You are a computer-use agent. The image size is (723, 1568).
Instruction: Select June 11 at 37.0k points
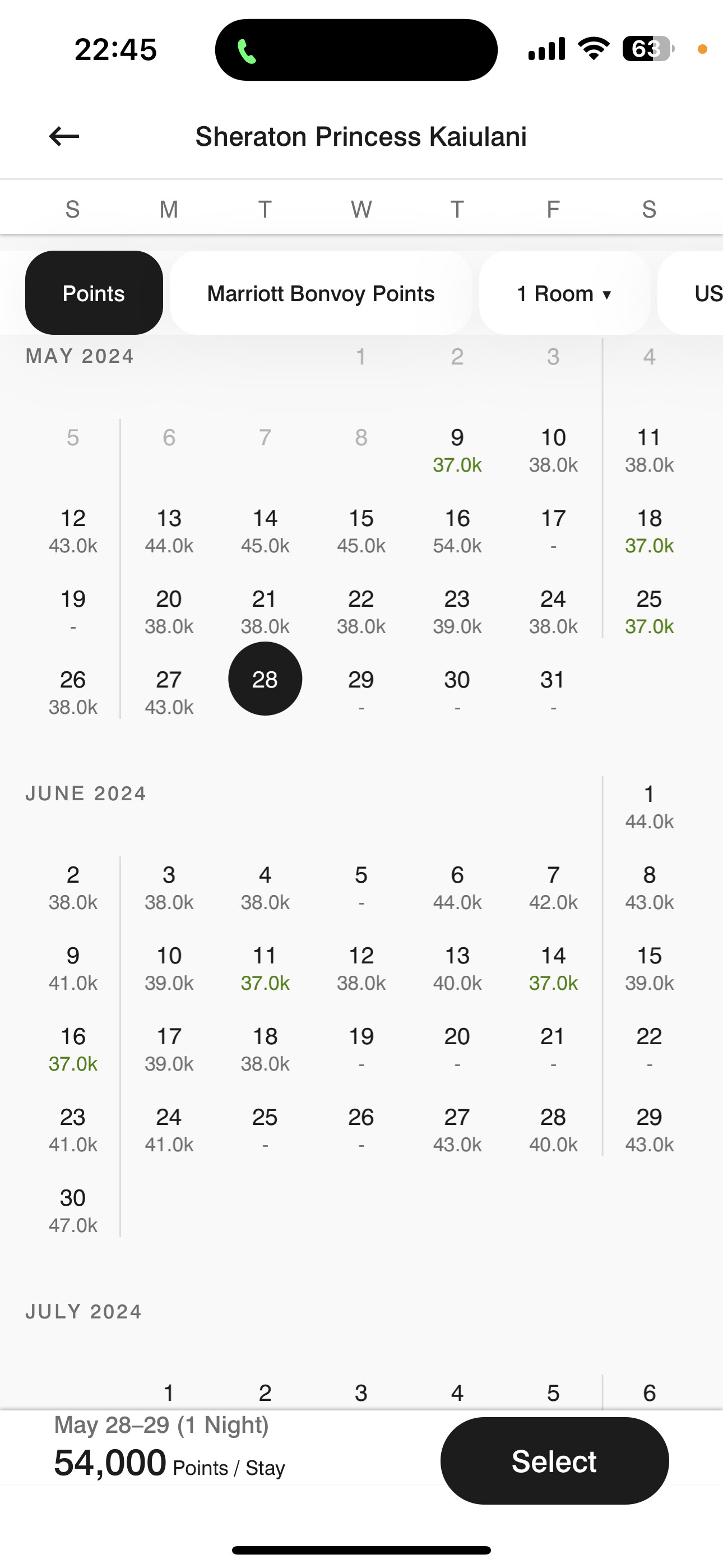[x=265, y=969]
